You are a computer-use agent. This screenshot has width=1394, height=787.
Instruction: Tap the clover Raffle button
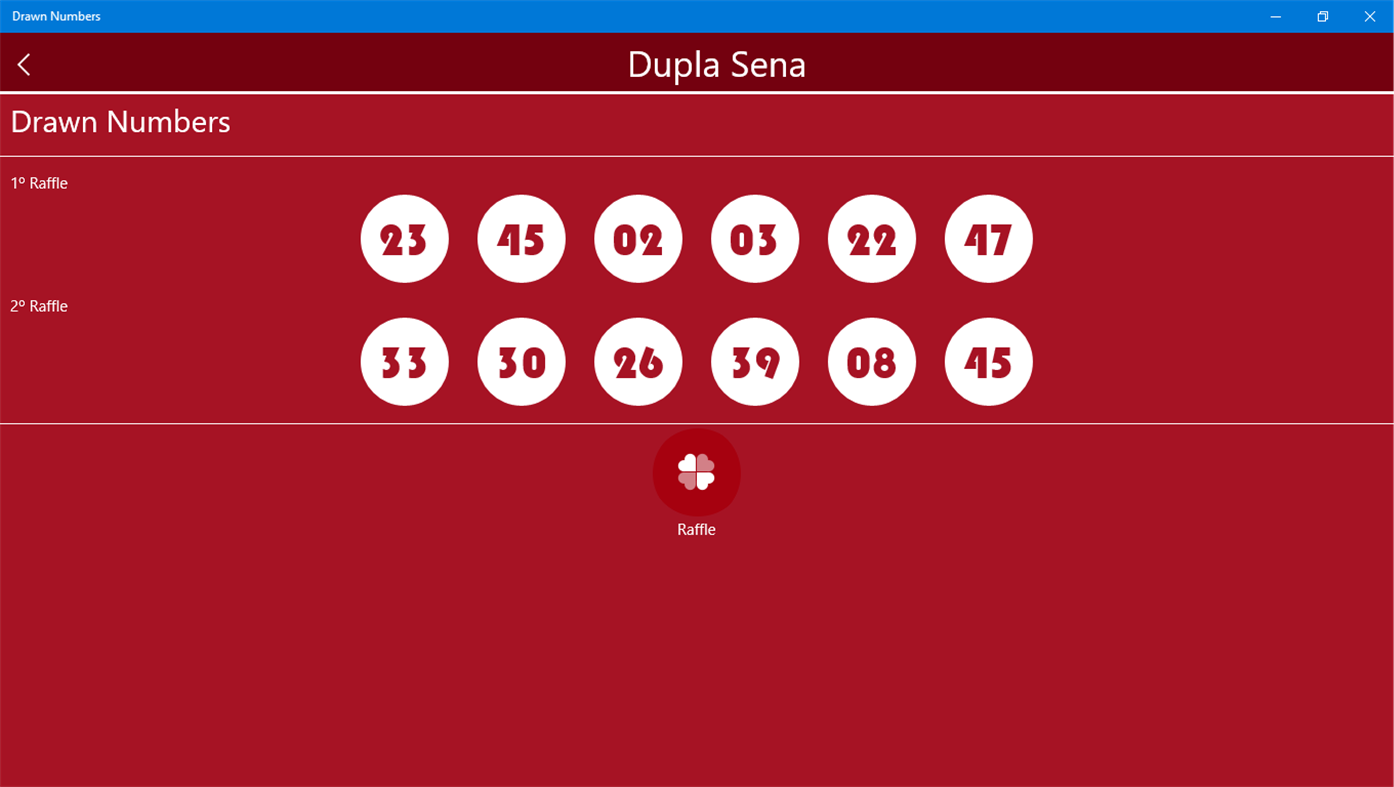[696, 473]
